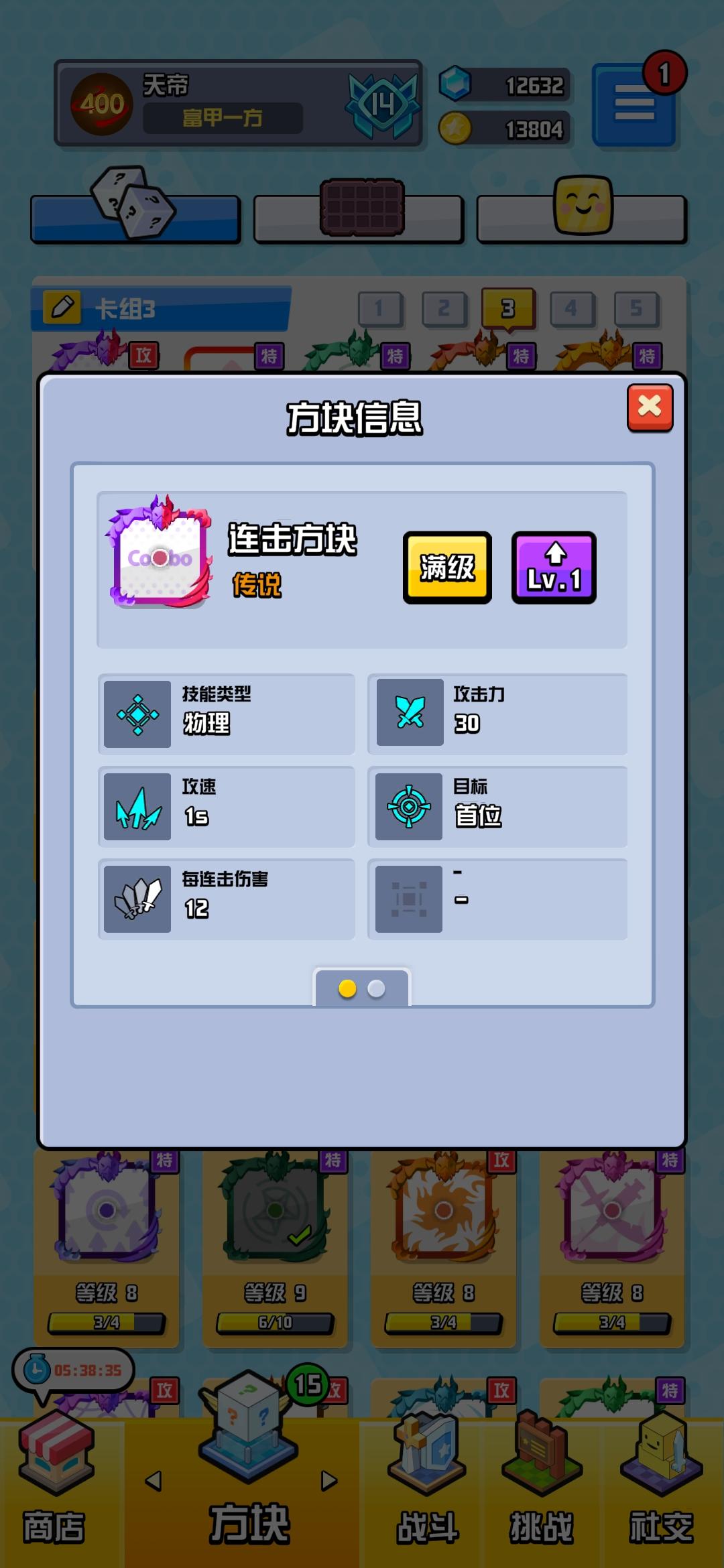Edit the 卡组3 deck name
Viewport: 724px width, 1568px height.
pos(62,308)
